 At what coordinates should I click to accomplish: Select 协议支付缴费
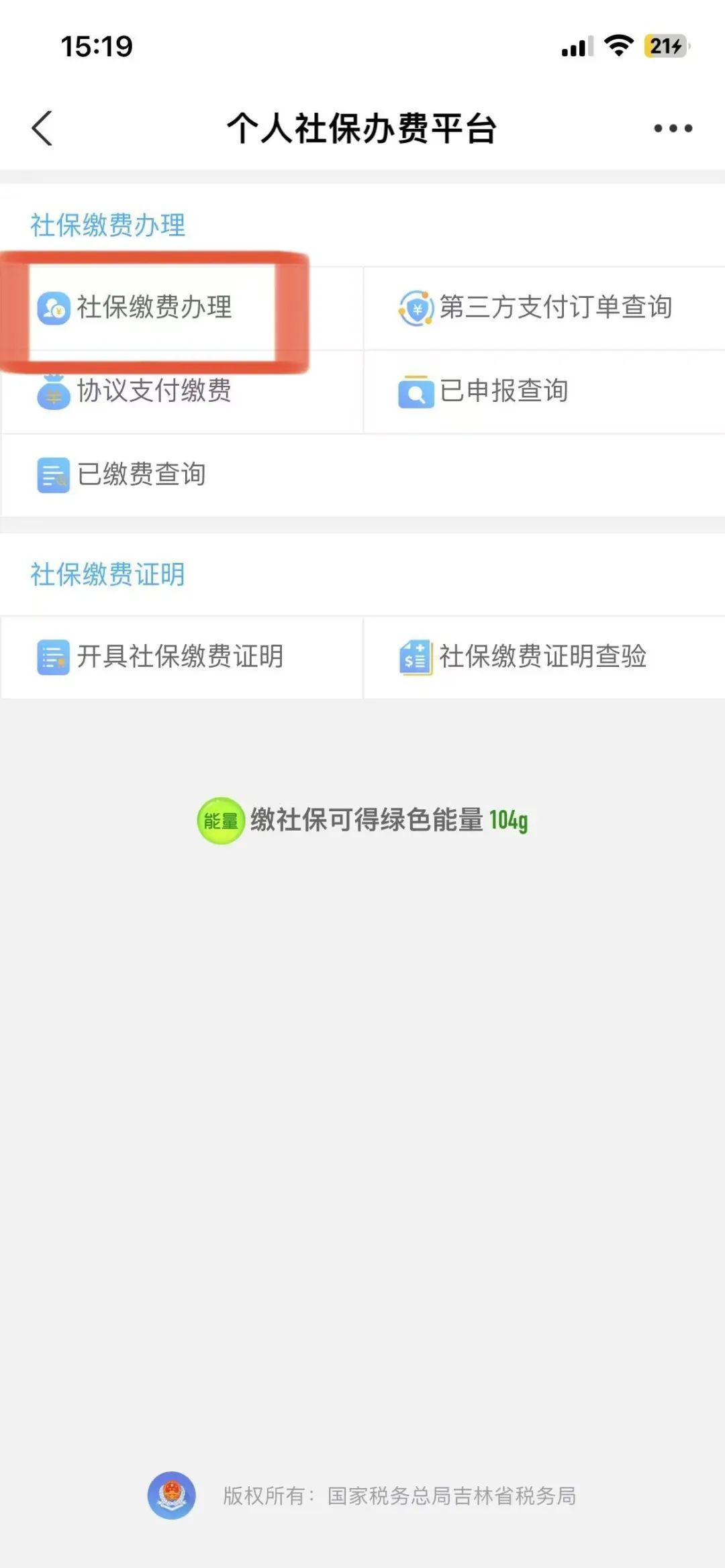(x=181, y=392)
